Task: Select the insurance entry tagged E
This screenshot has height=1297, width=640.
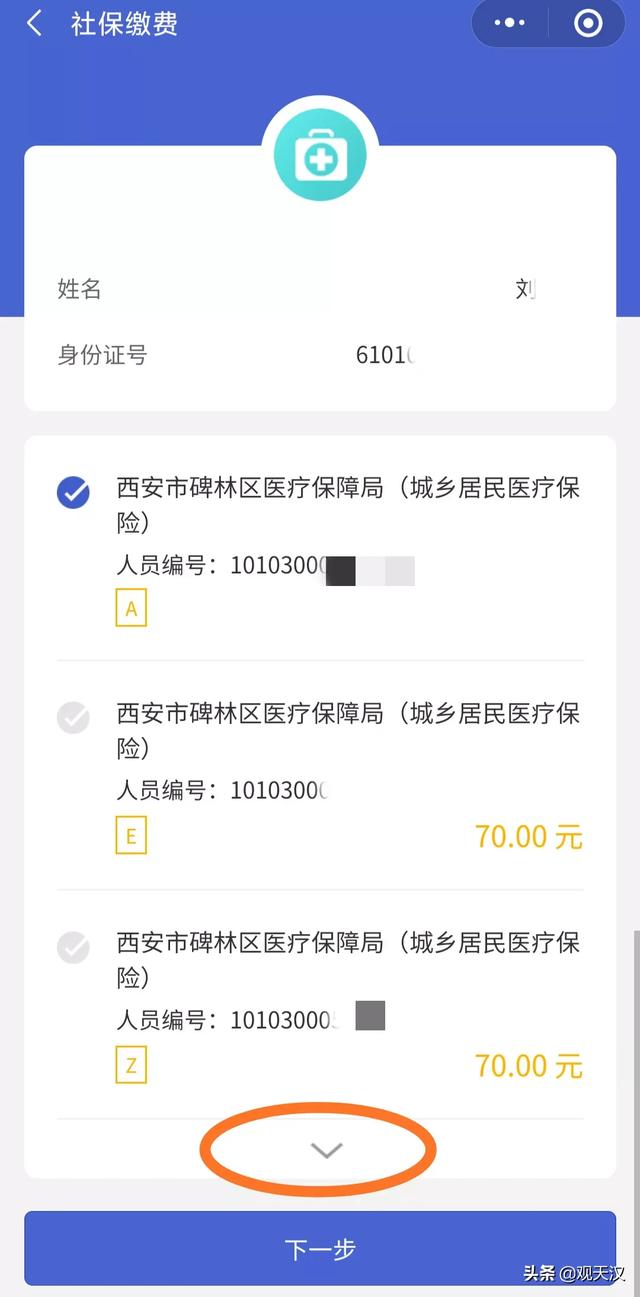Action: [x=73, y=717]
